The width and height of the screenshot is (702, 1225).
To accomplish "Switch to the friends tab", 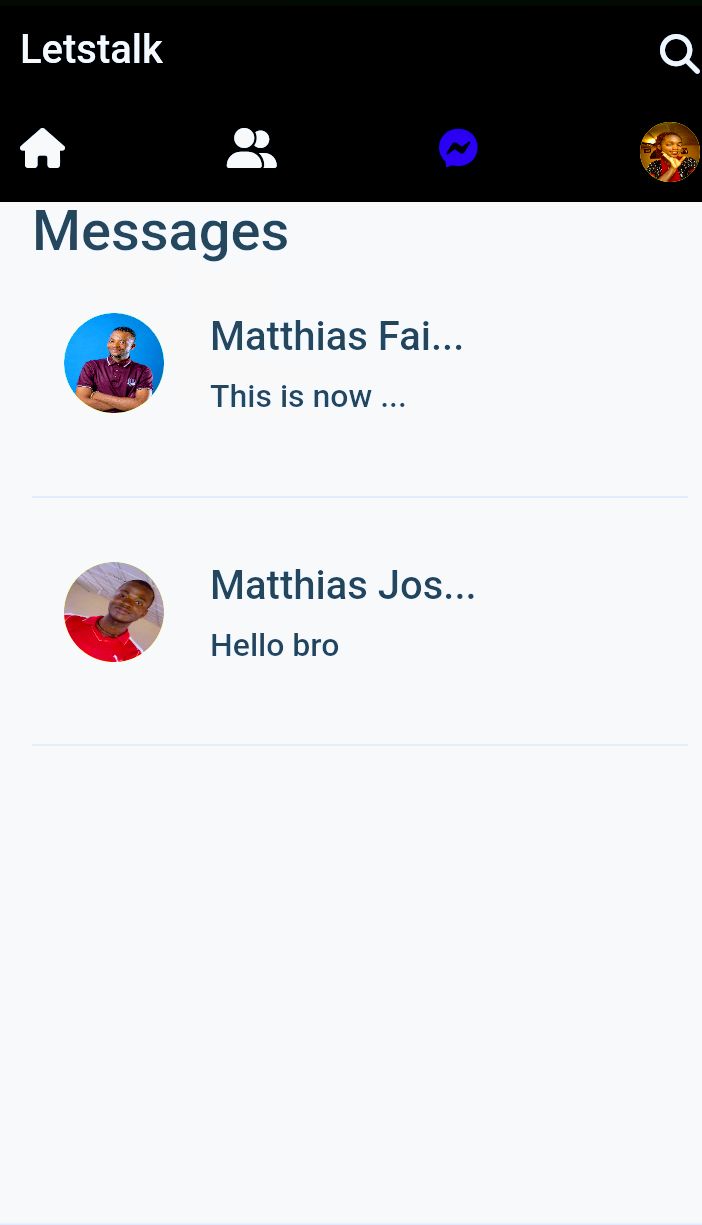I will (251, 149).
